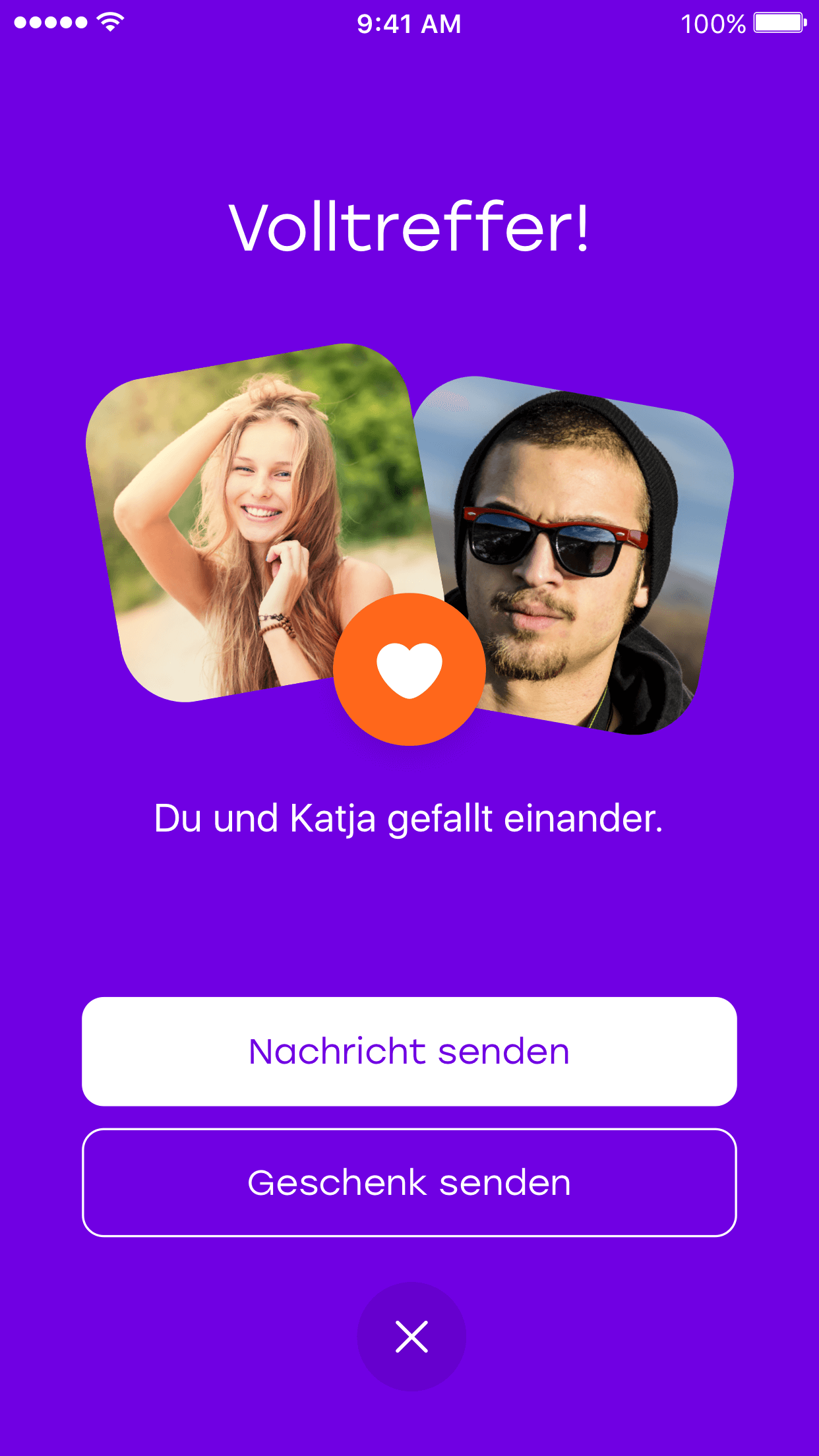Choose Geschenk senden to send a gift

pyautogui.click(x=409, y=1182)
